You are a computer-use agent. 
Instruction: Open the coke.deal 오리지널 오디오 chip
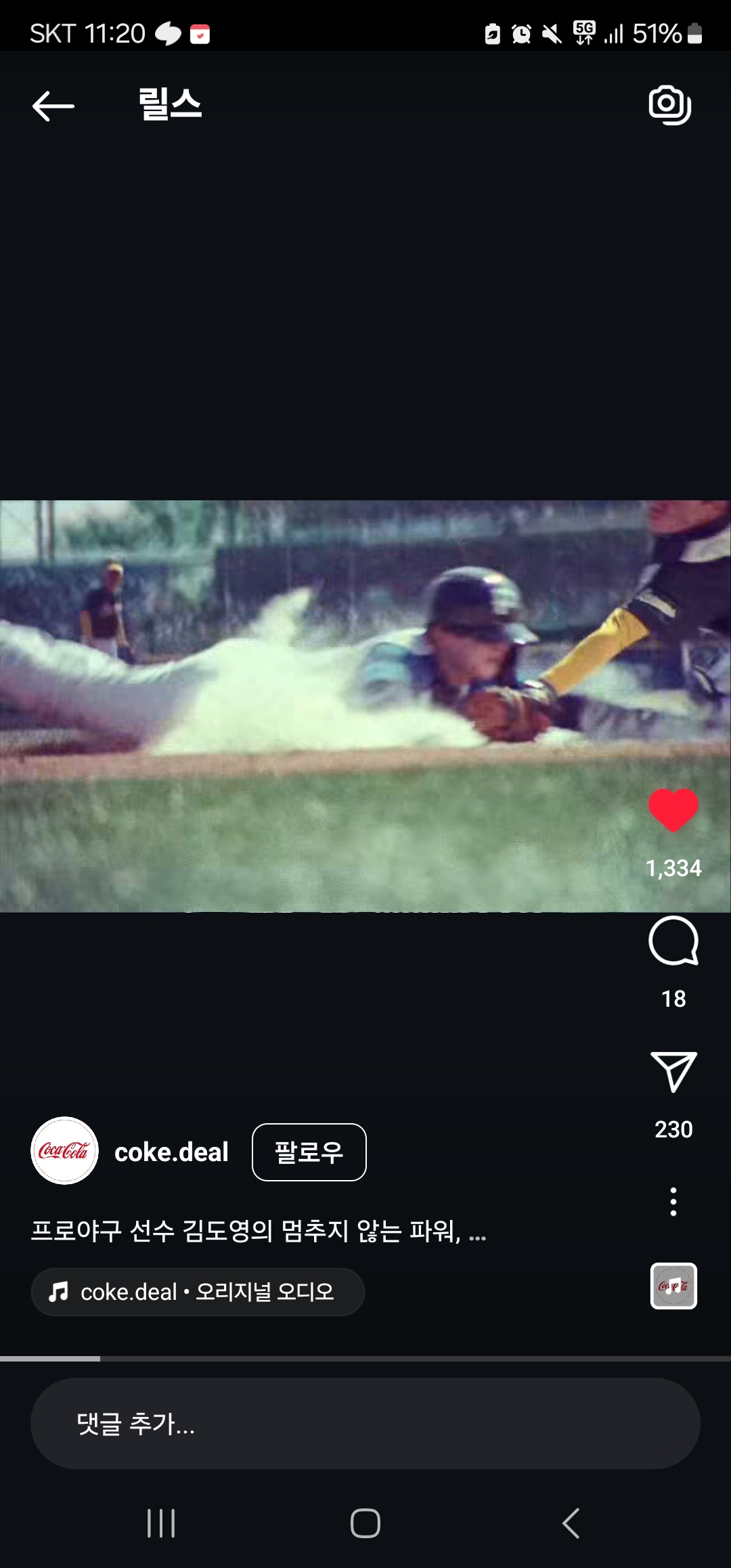click(197, 1292)
